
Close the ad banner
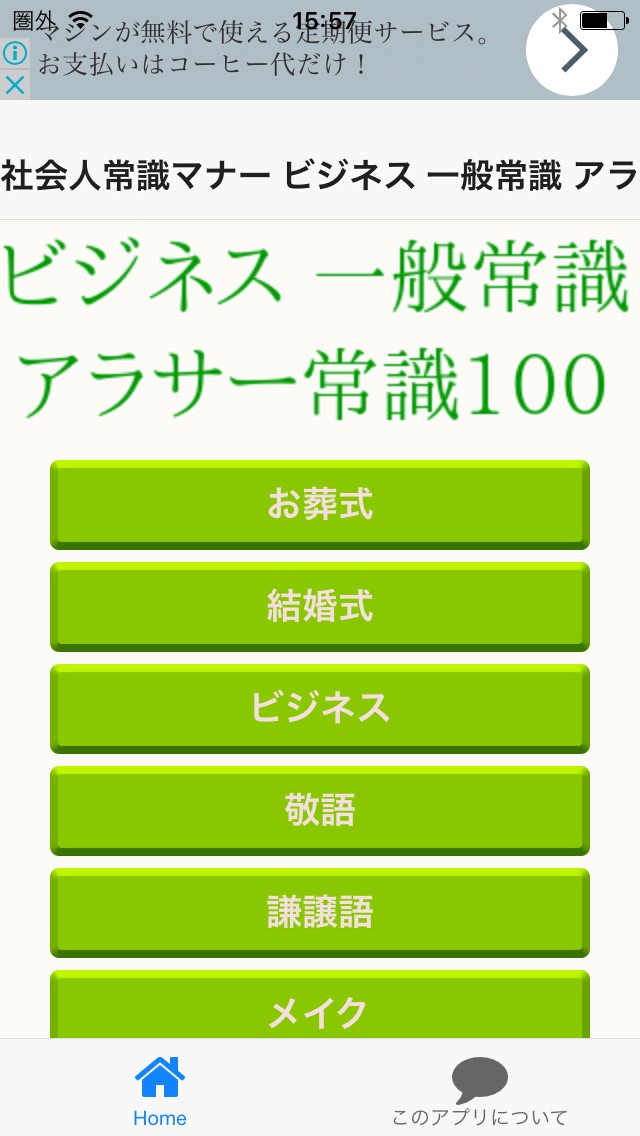(x=14, y=85)
